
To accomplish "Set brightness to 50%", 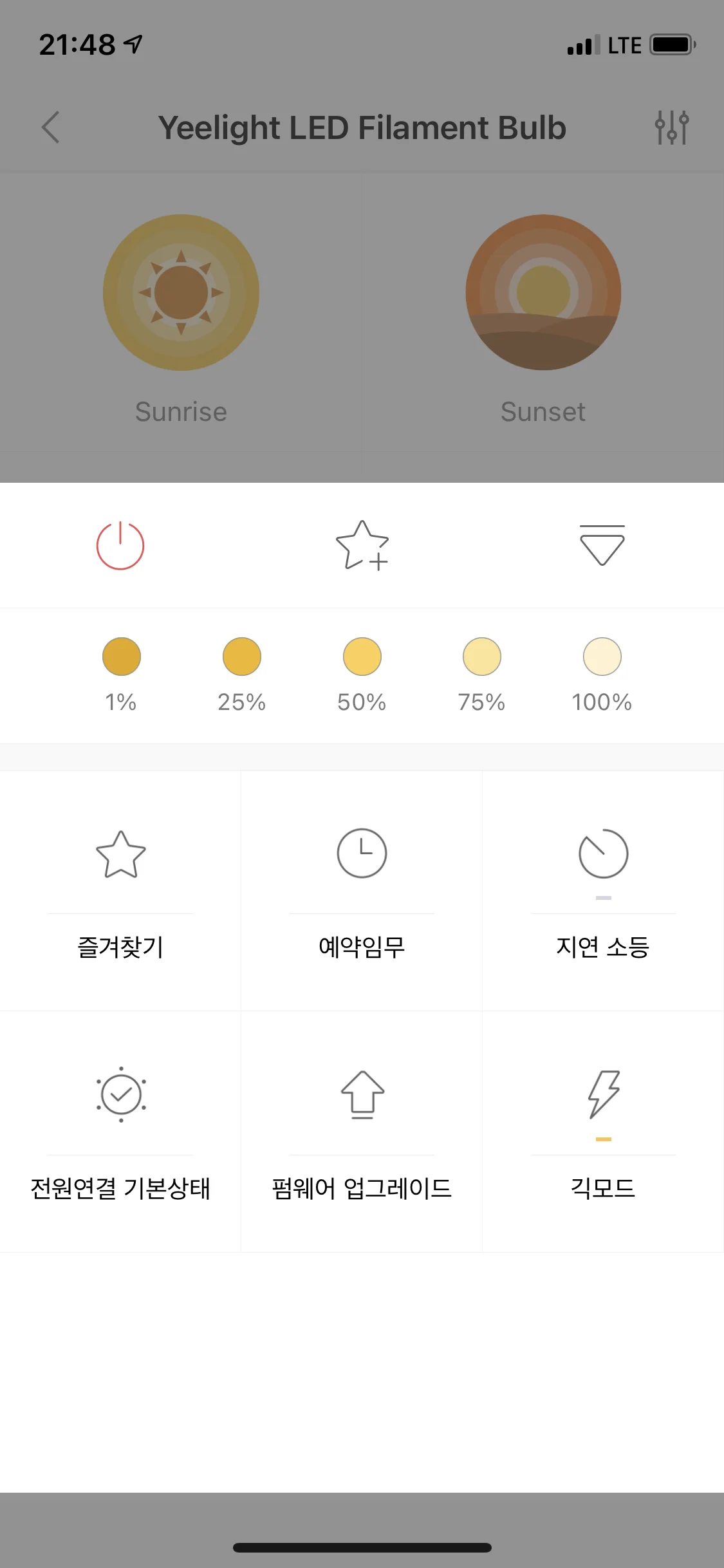I will coord(362,657).
